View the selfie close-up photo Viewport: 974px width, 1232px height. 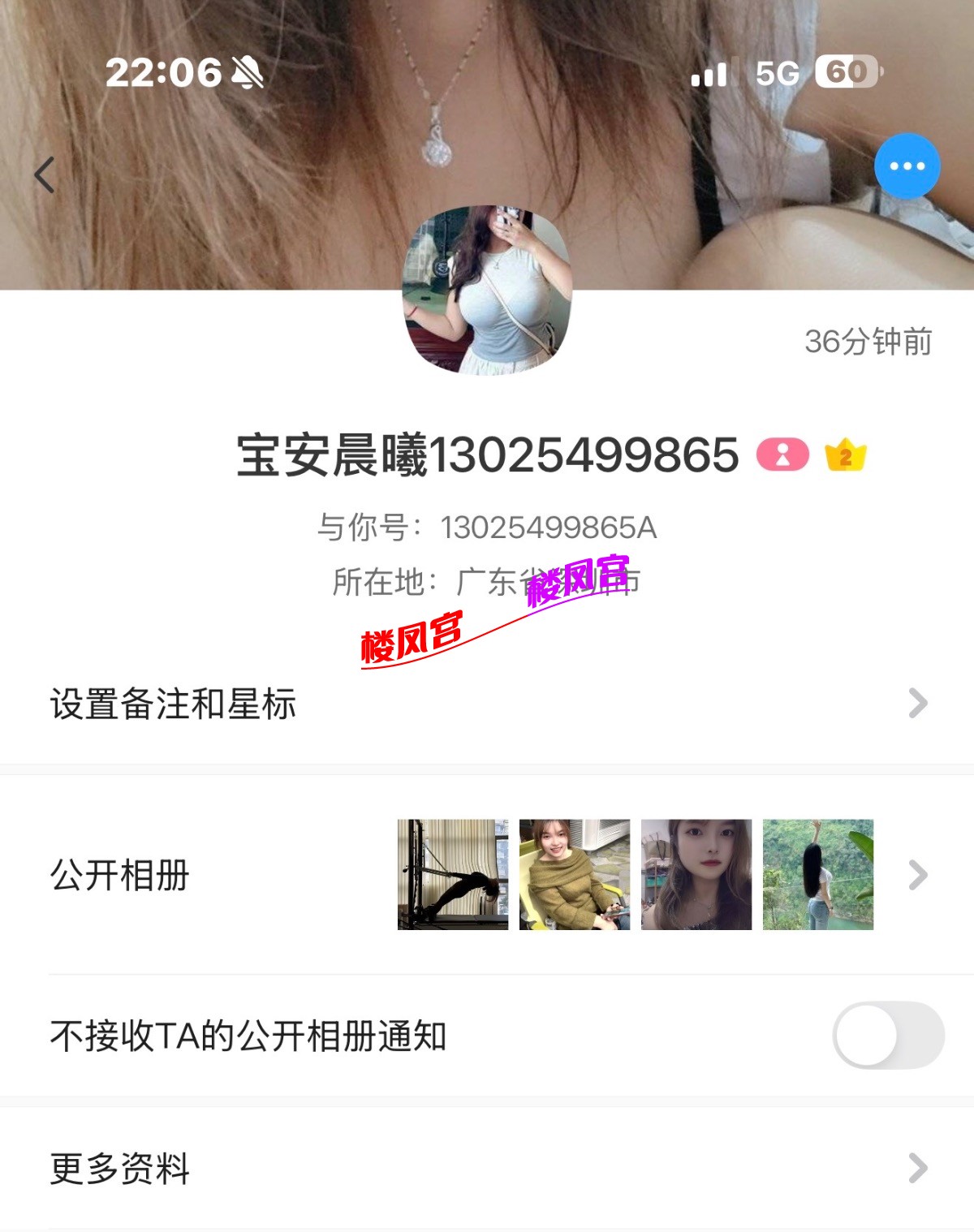[696, 874]
